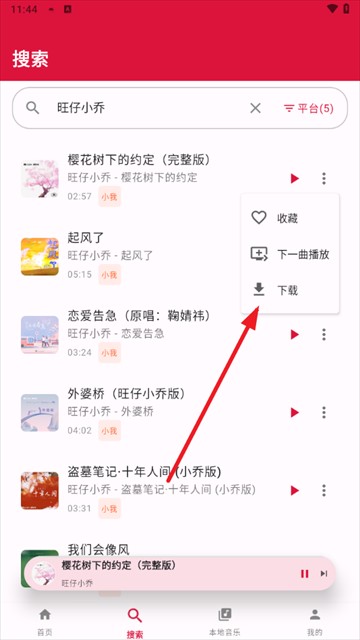The height and width of the screenshot is (640, 360).
Task: Play 盗墓笔记·十年人间 (小乔版)
Action: click(x=295, y=490)
